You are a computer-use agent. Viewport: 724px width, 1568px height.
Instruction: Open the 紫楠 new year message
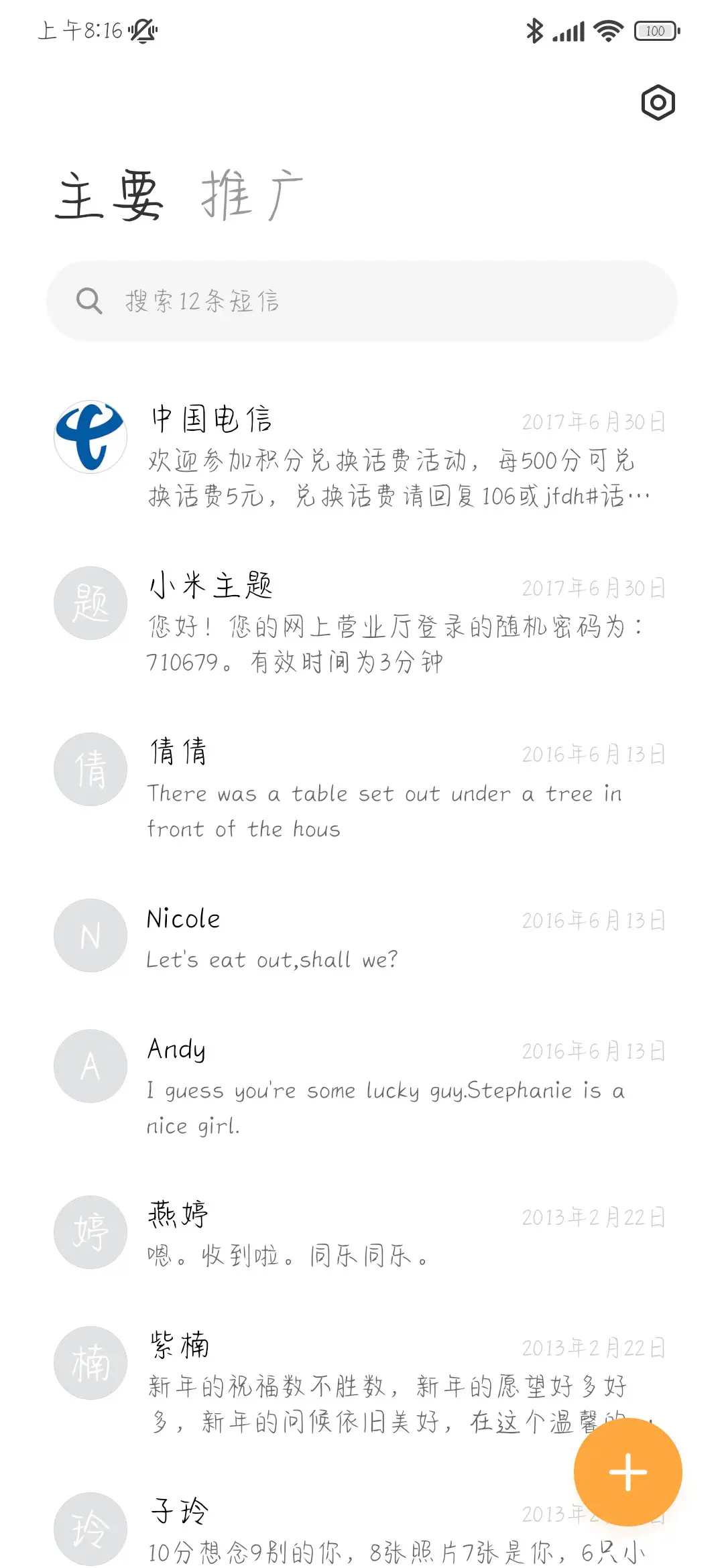point(335,1380)
